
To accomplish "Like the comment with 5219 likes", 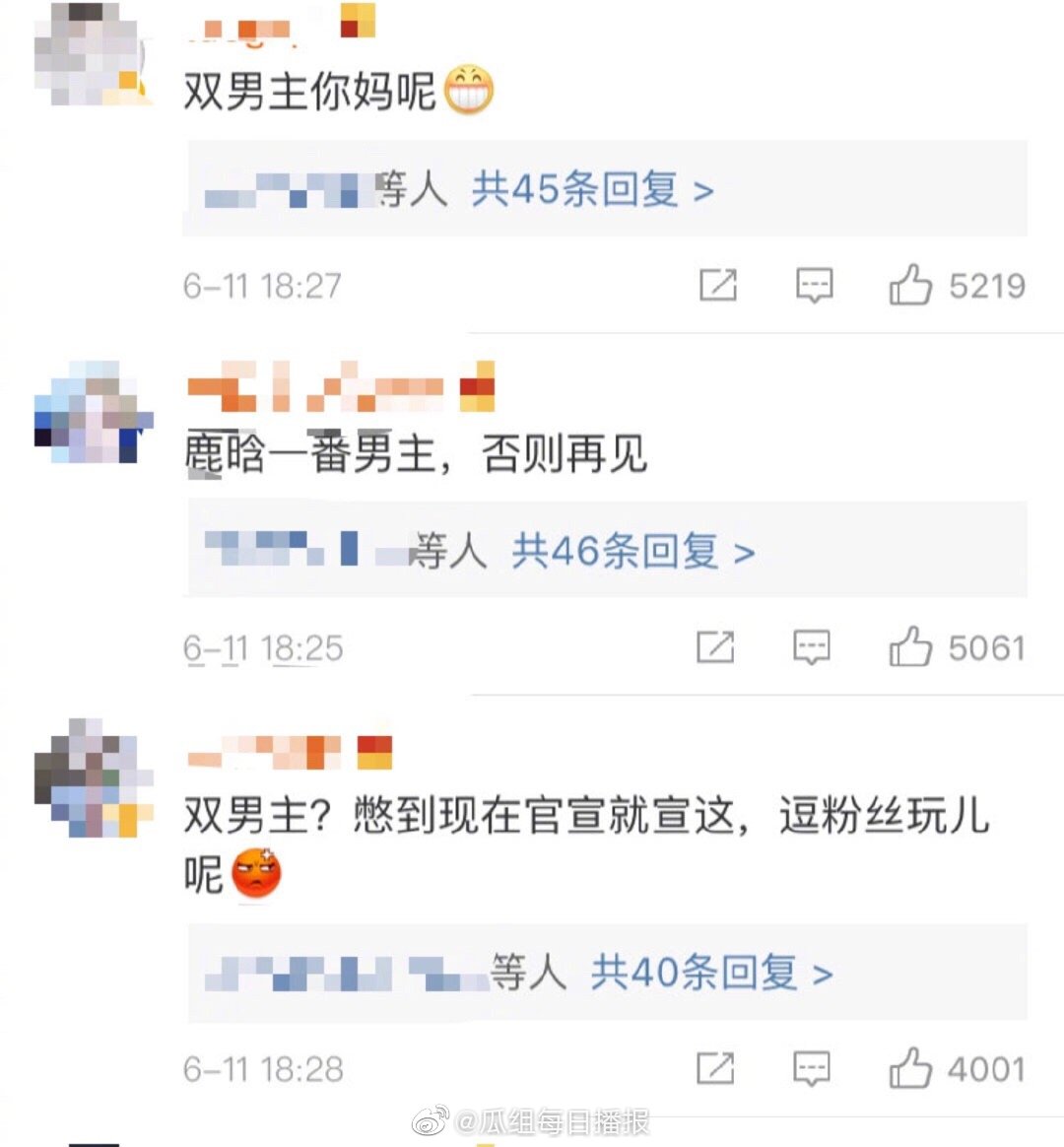I will (910, 285).
